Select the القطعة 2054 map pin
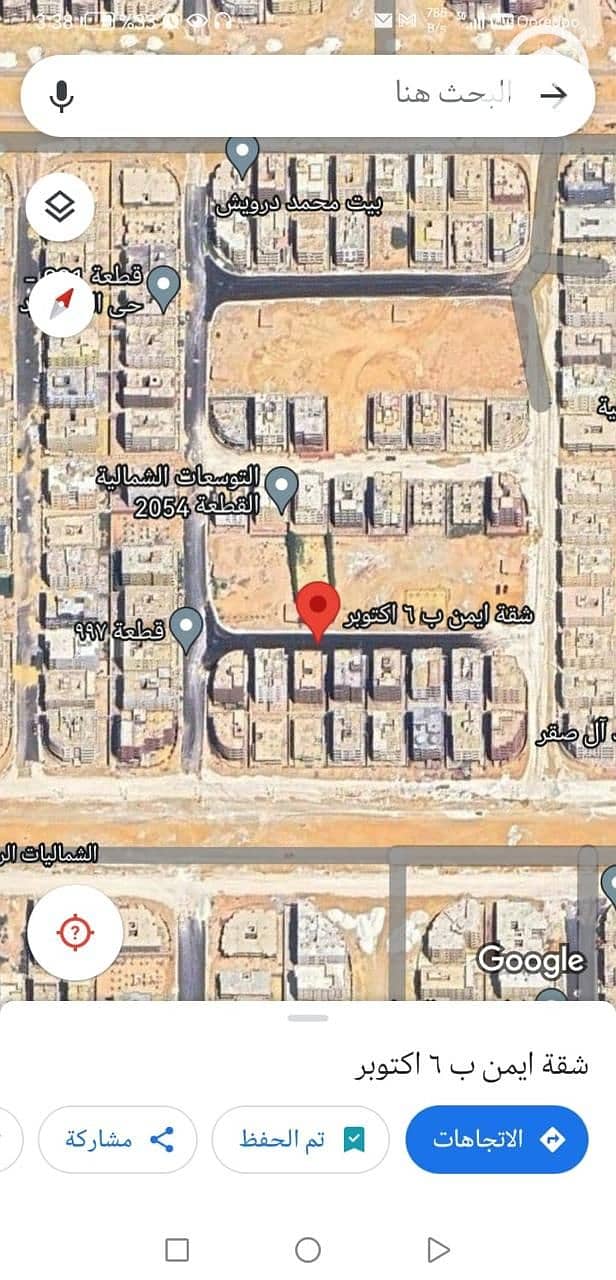This screenshot has width=616, height=1280. pyautogui.click(x=284, y=489)
